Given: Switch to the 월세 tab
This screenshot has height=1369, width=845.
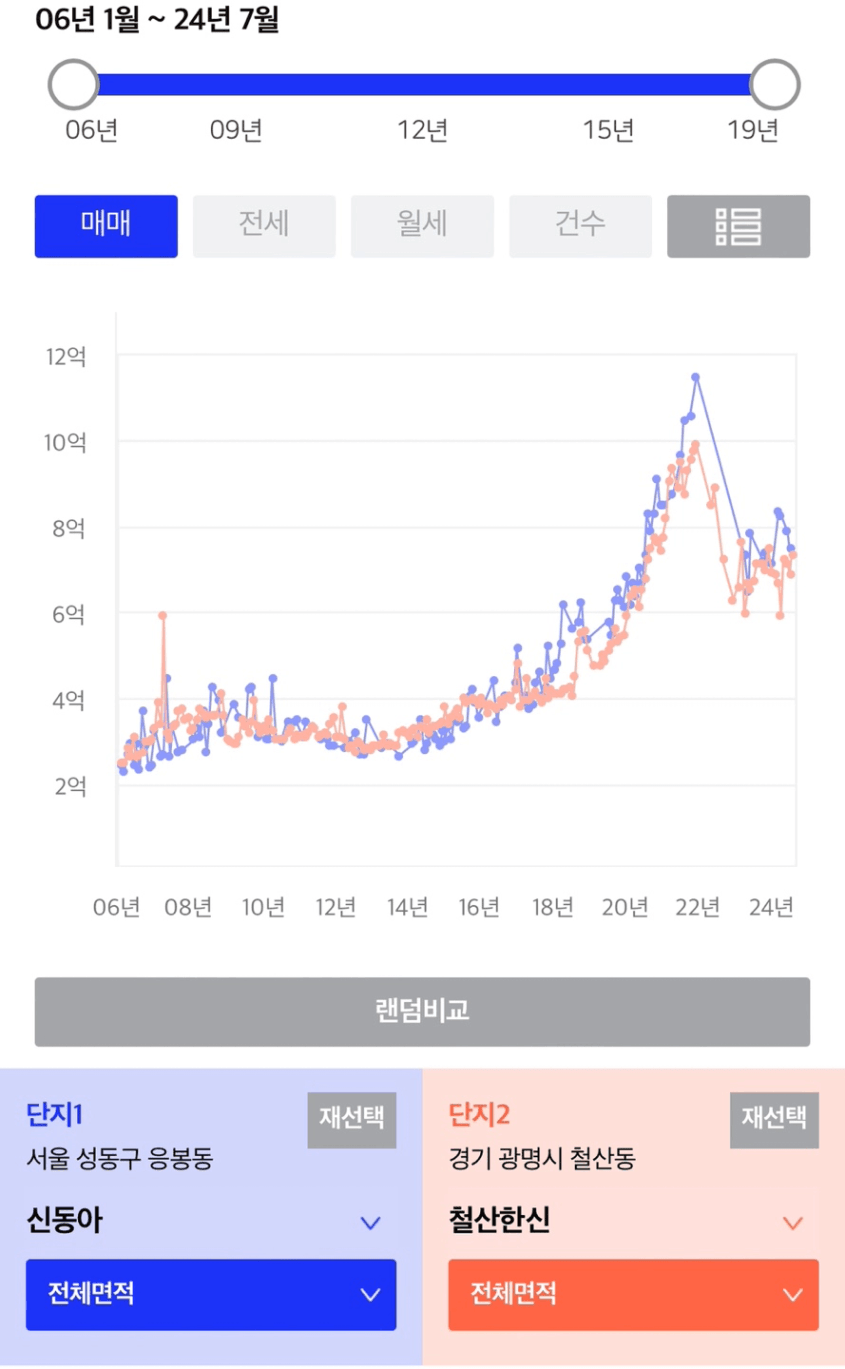Looking at the screenshot, I should click(x=422, y=226).
